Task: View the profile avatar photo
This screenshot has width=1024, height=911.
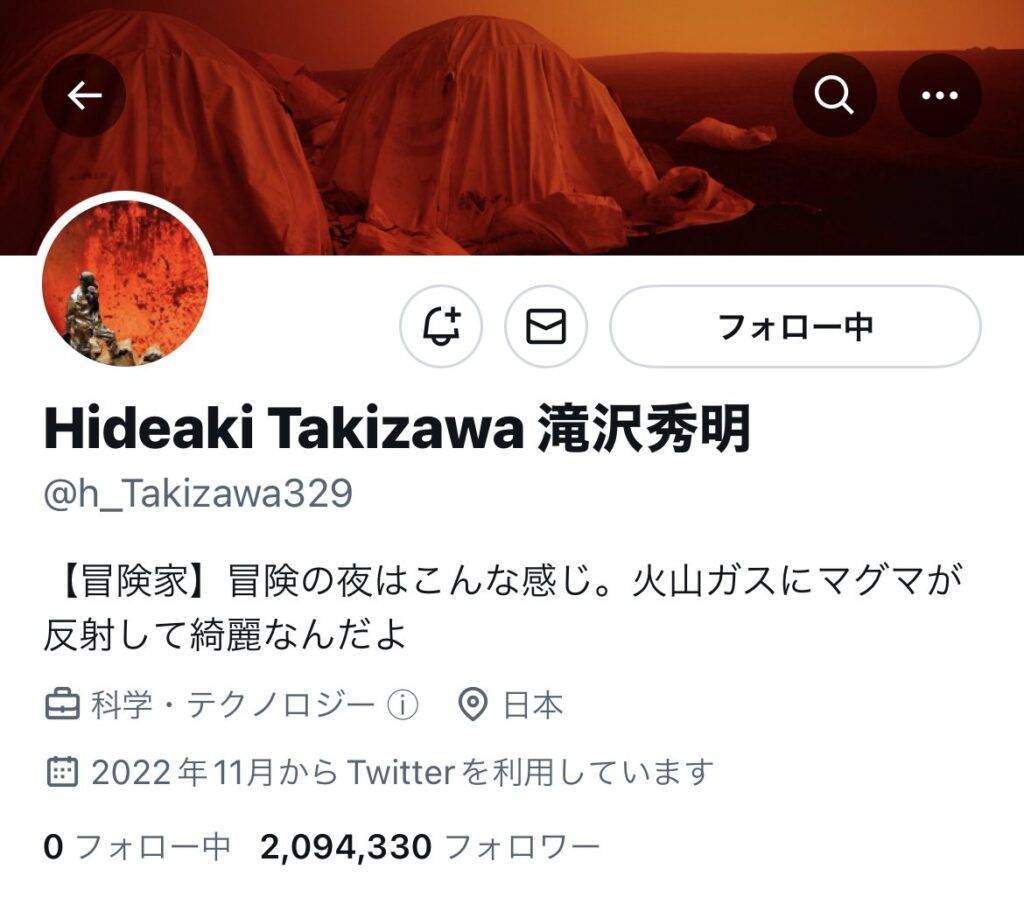Action: tap(125, 283)
